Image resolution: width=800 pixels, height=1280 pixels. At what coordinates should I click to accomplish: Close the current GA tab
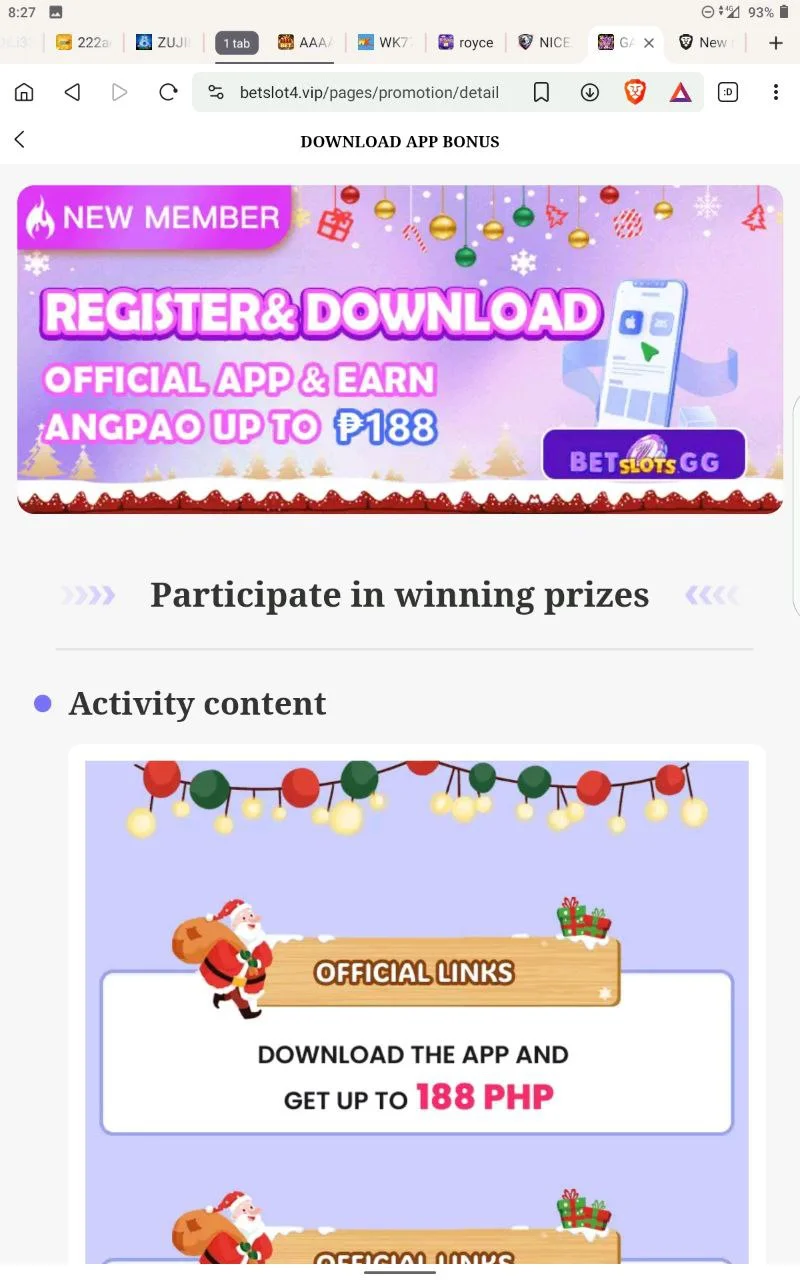649,43
